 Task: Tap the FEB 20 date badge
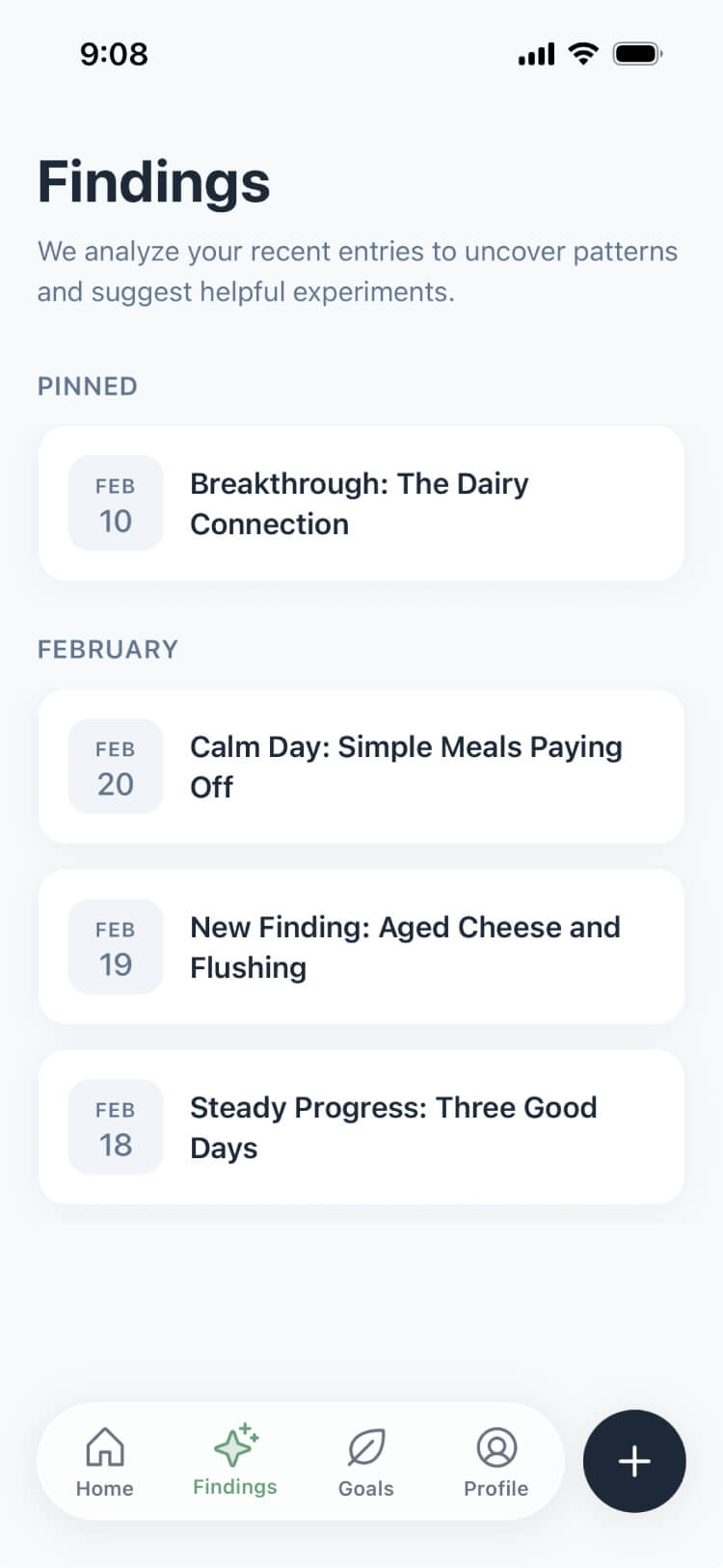coord(115,766)
